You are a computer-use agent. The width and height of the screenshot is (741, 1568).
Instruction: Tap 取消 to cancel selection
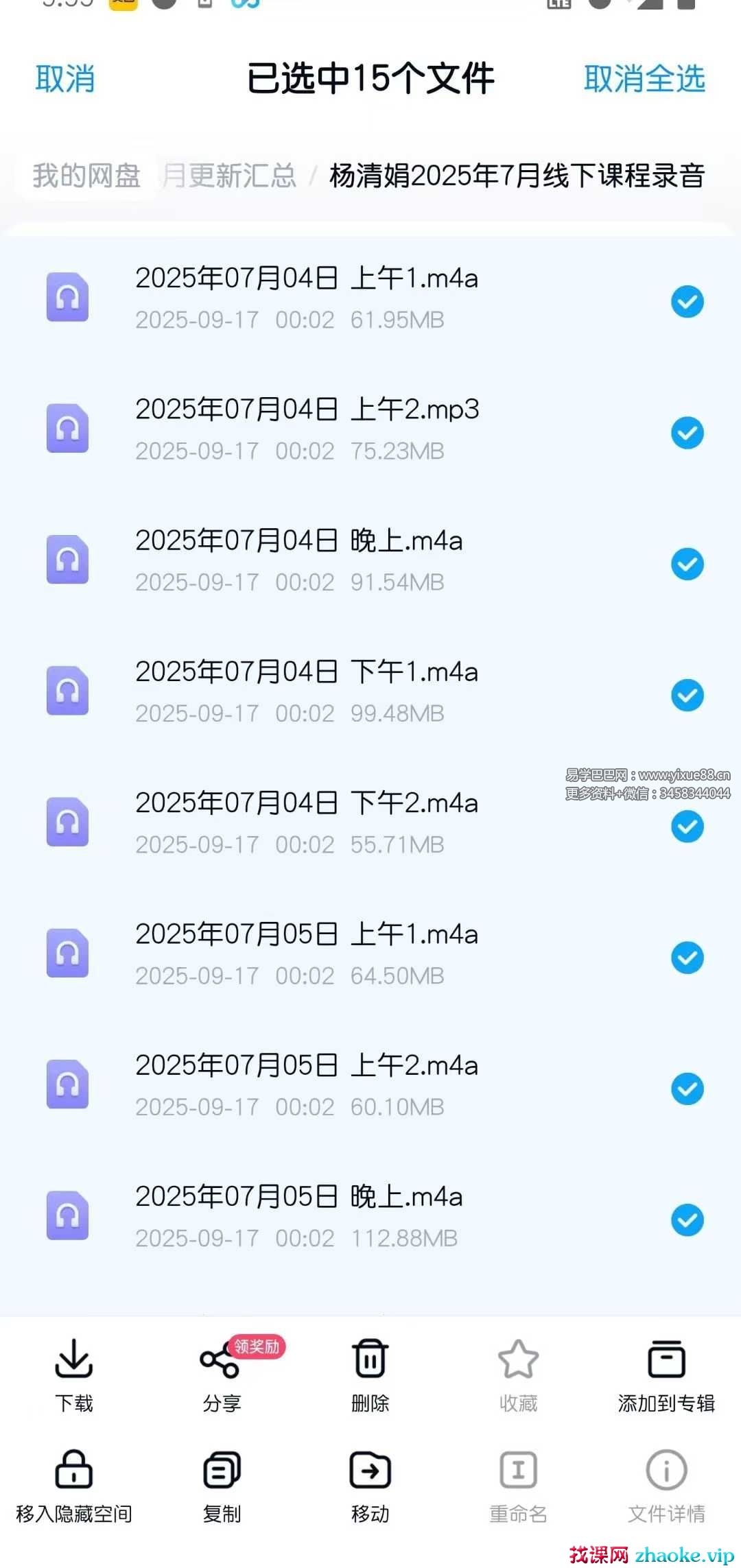(65, 79)
